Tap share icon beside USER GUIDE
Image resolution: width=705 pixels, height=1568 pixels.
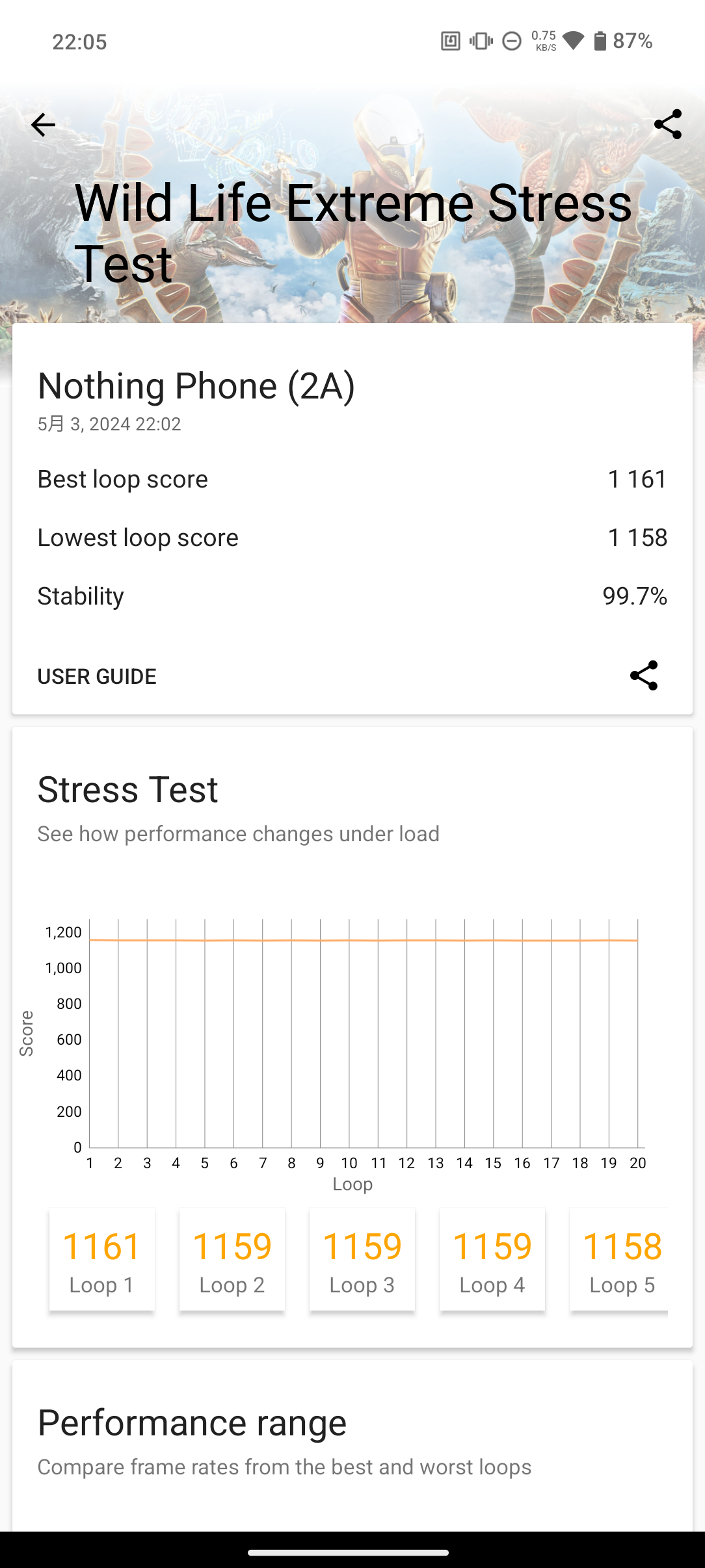(x=643, y=675)
